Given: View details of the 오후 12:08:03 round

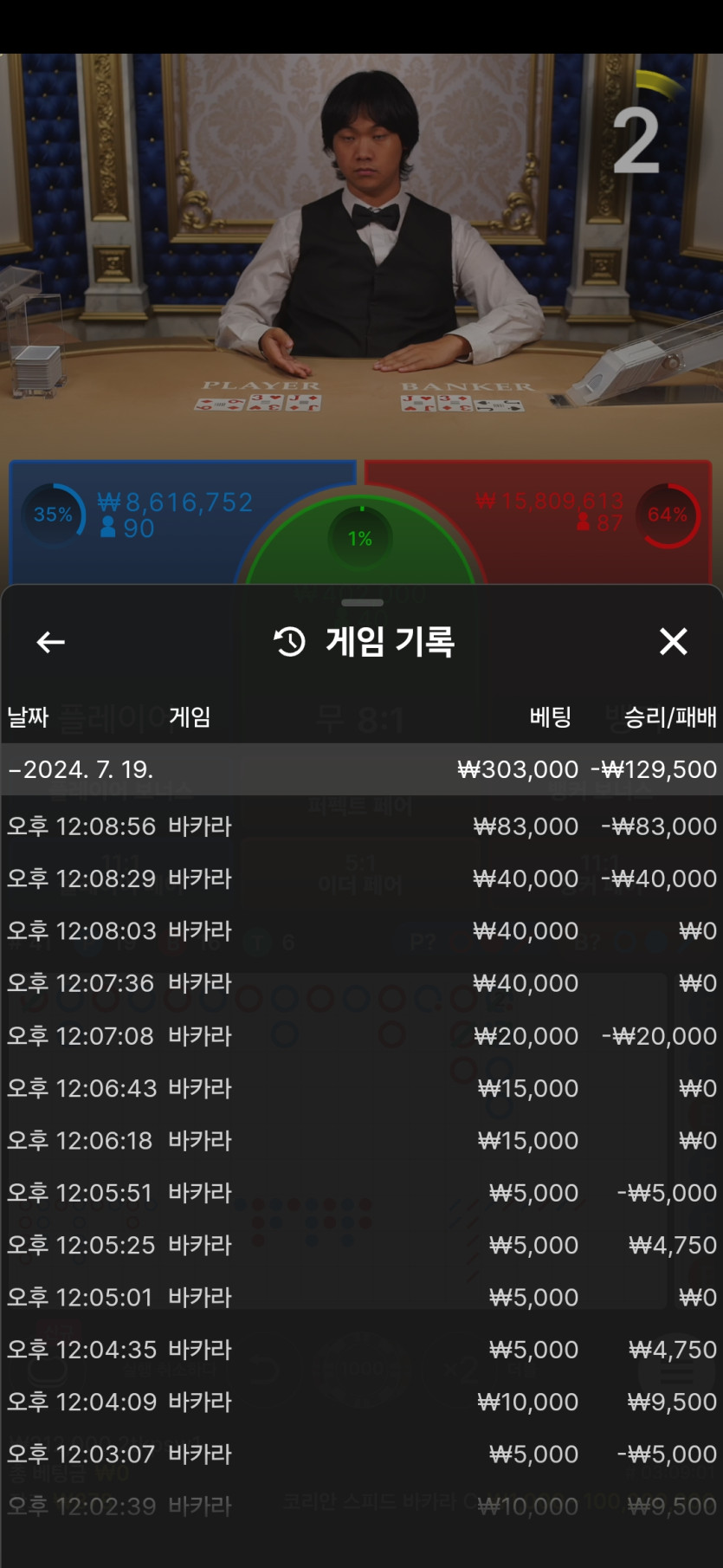Looking at the screenshot, I should pos(361,931).
